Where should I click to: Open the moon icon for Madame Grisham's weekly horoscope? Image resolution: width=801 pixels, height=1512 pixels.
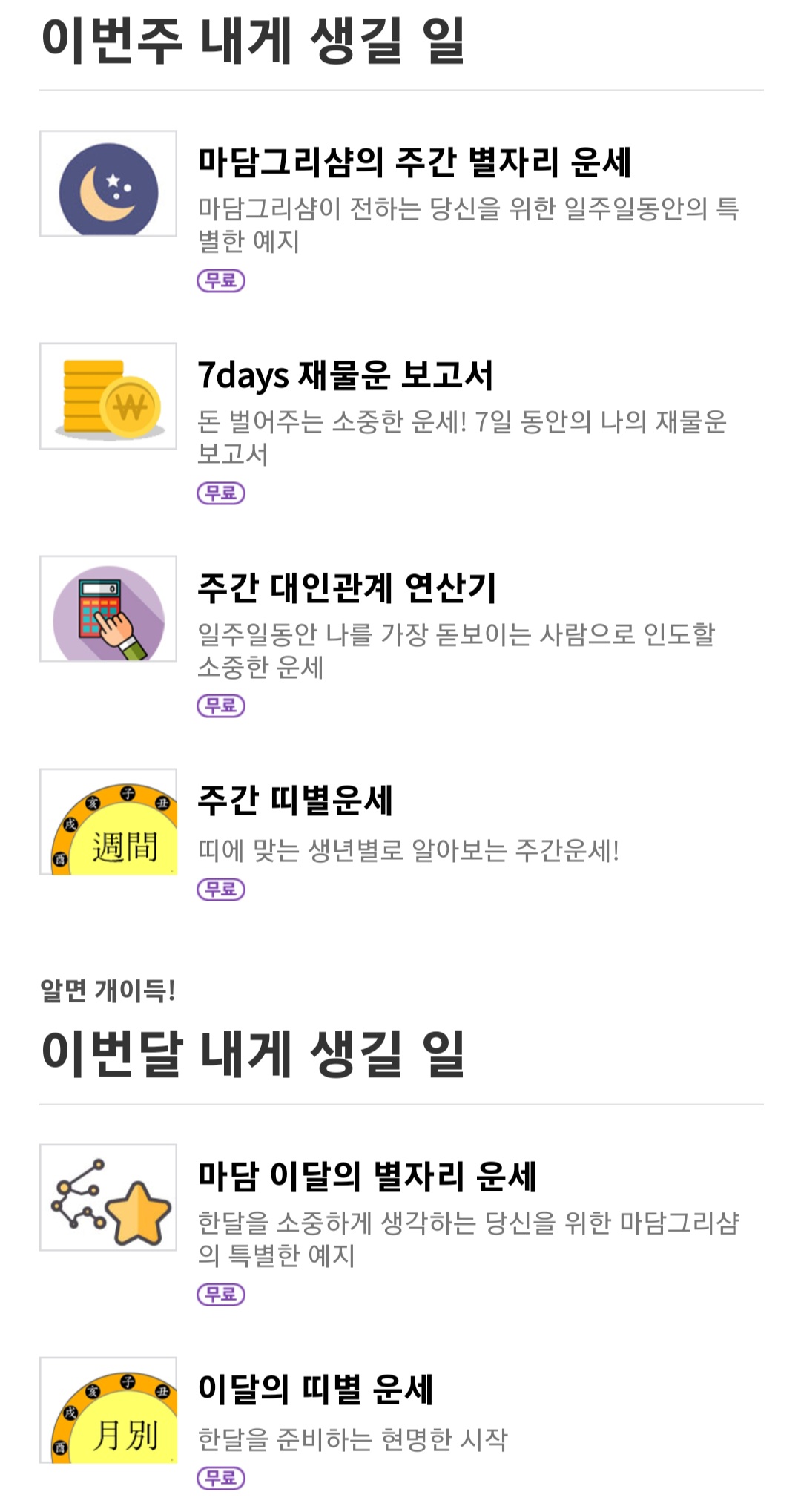pos(108,185)
